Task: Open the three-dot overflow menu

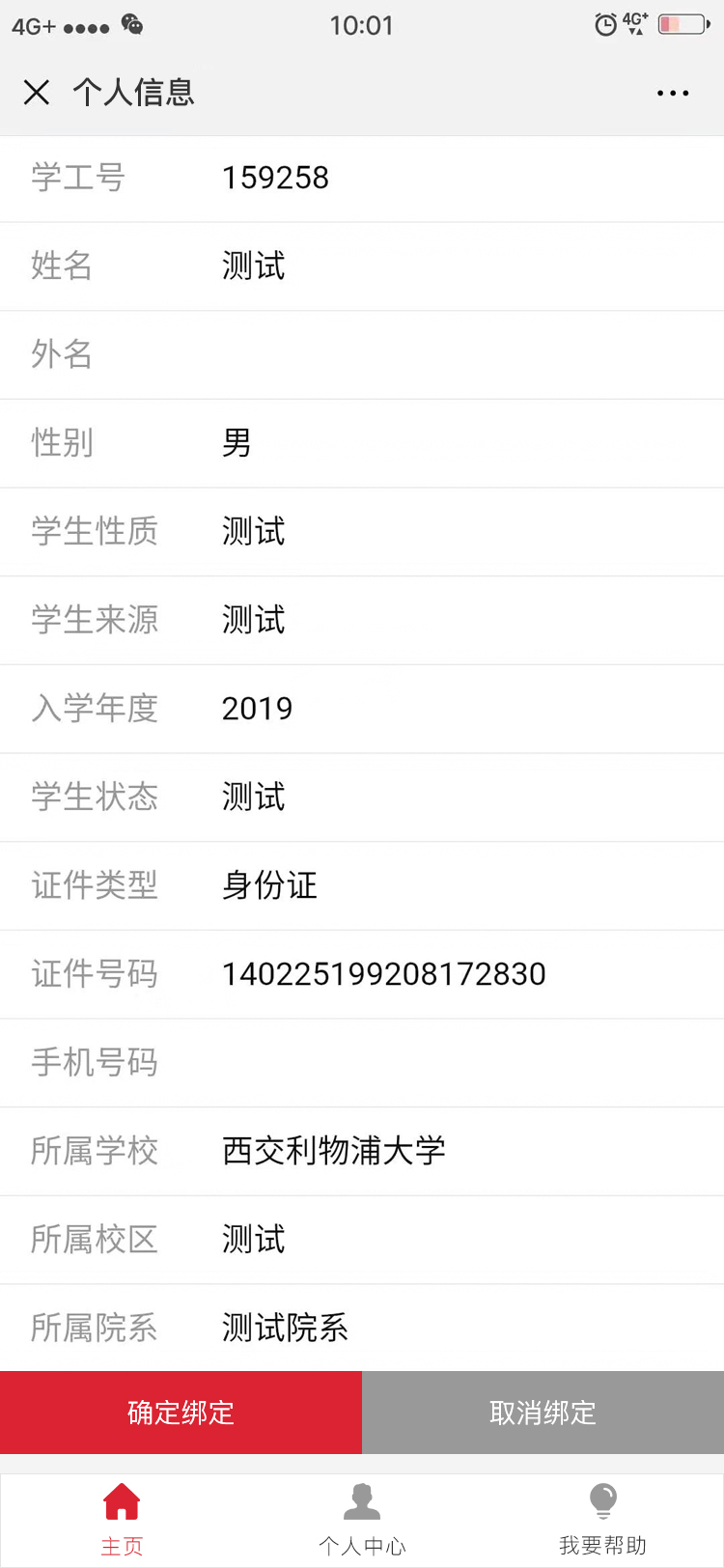Action: (x=673, y=94)
